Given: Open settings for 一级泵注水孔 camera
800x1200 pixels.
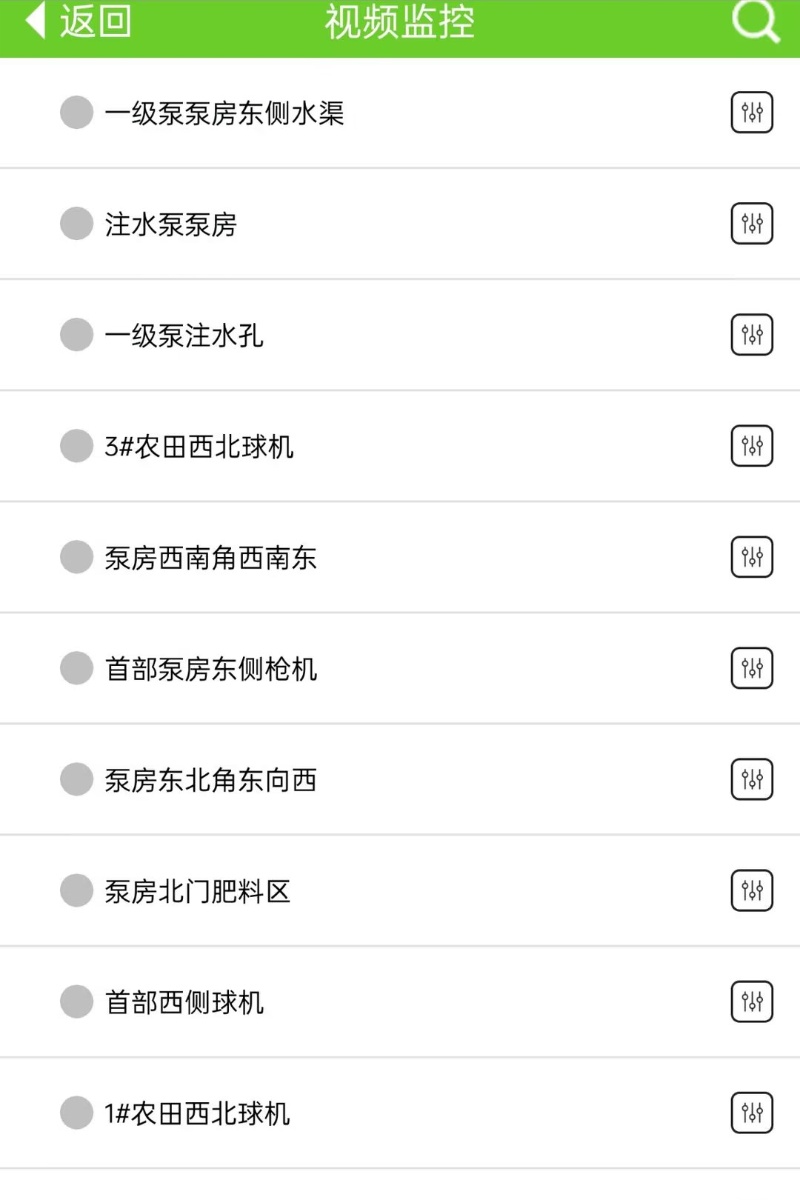Looking at the screenshot, I should [x=751, y=334].
